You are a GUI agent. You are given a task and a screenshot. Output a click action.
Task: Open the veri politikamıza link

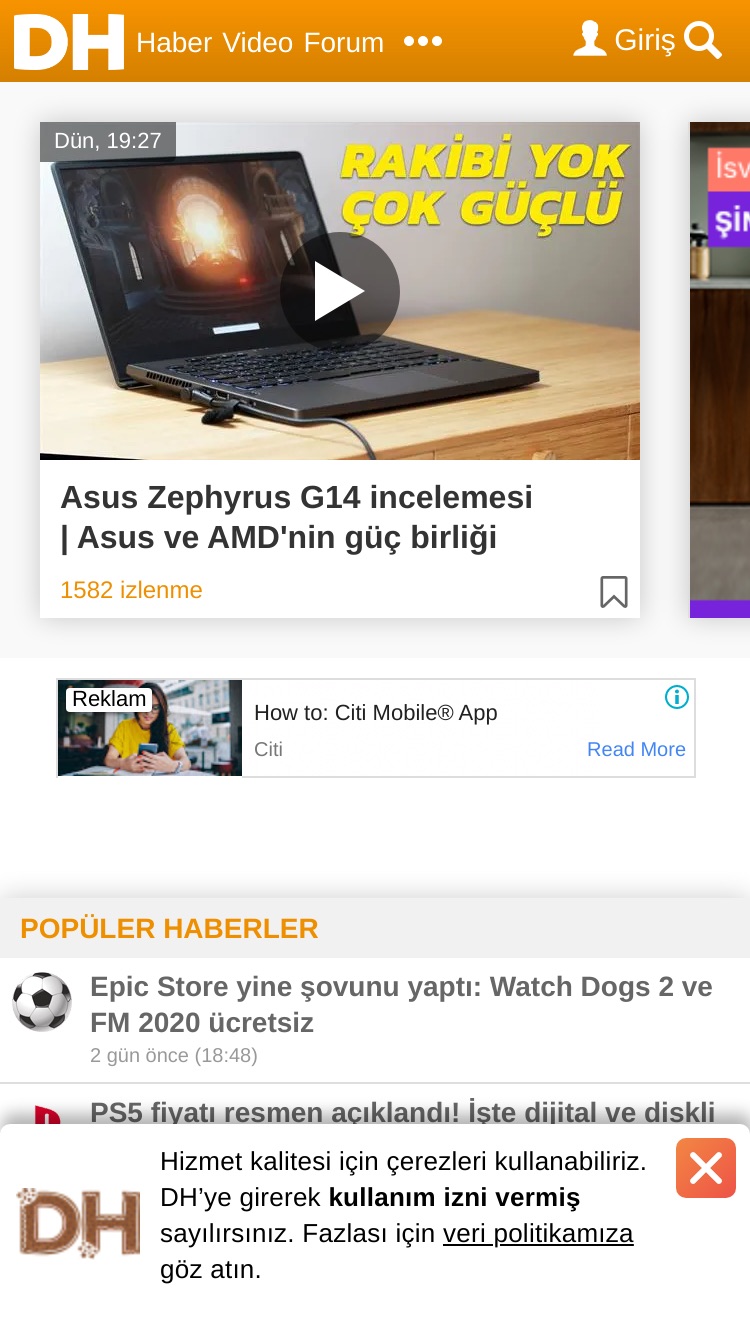(538, 1233)
